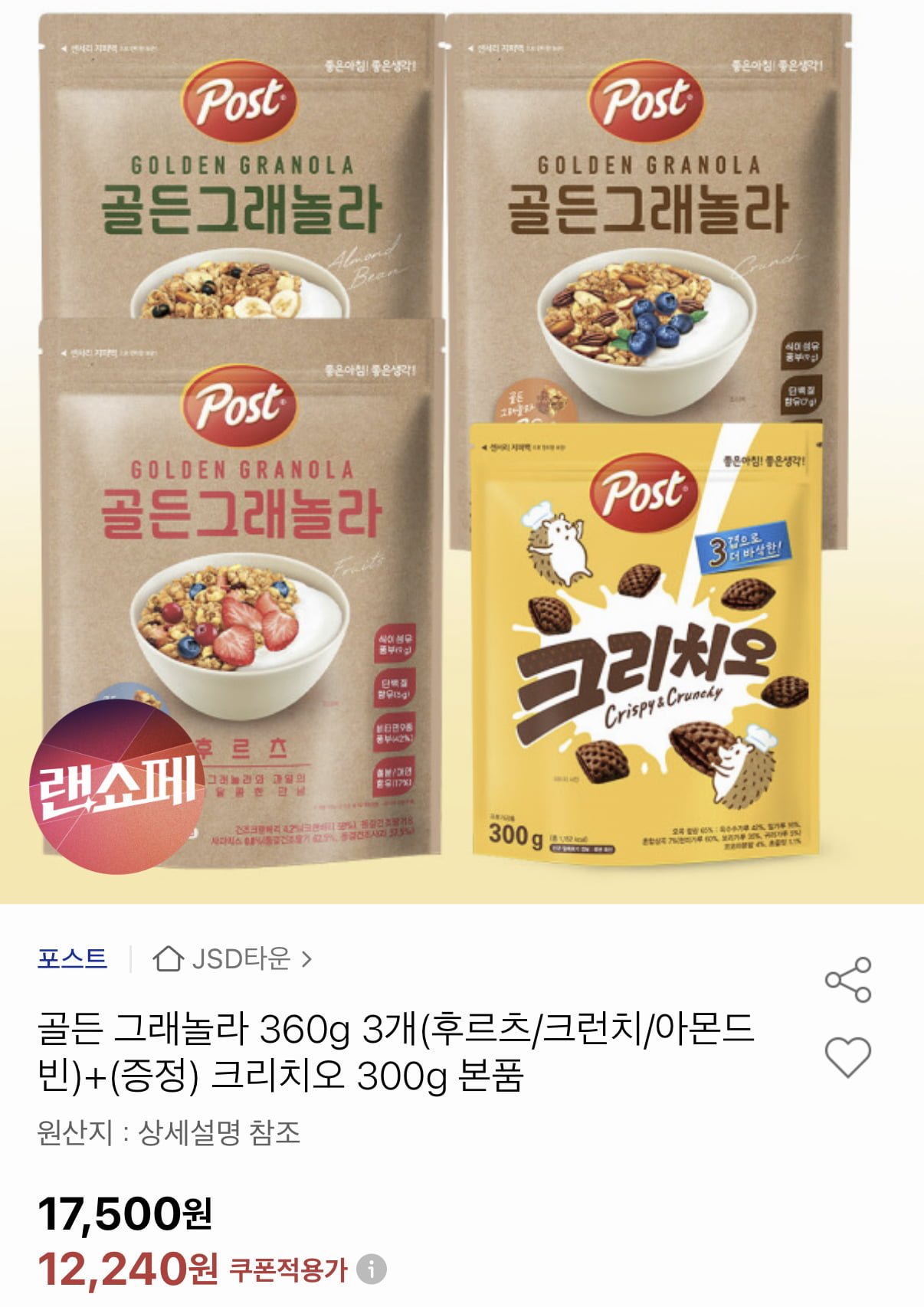Screen dimensions: 924x1307
Task: Visit the JSD타운 seller store
Action: click(x=232, y=958)
